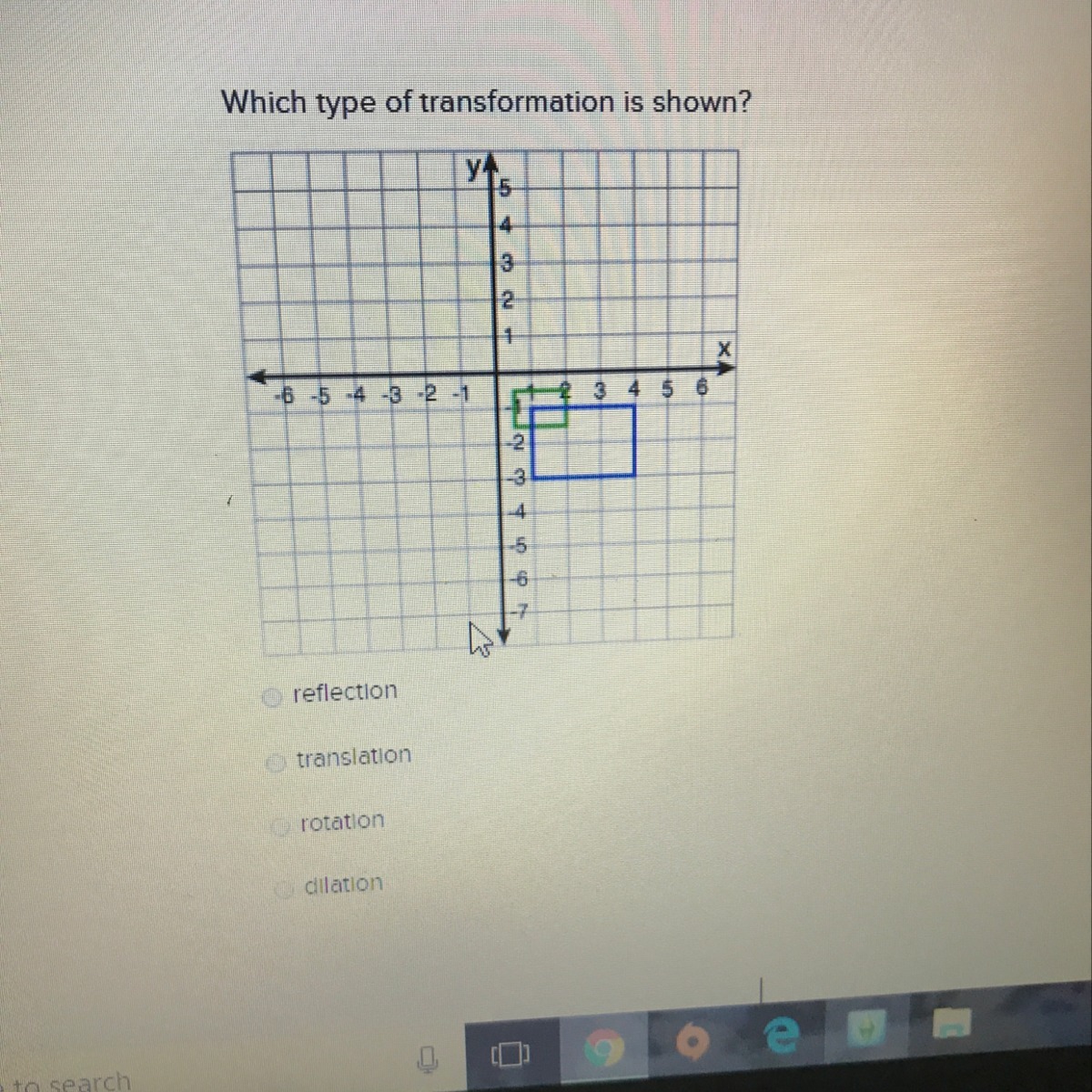
Task: Open Task View from the taskbar
Action: (x=511, y=1056)
